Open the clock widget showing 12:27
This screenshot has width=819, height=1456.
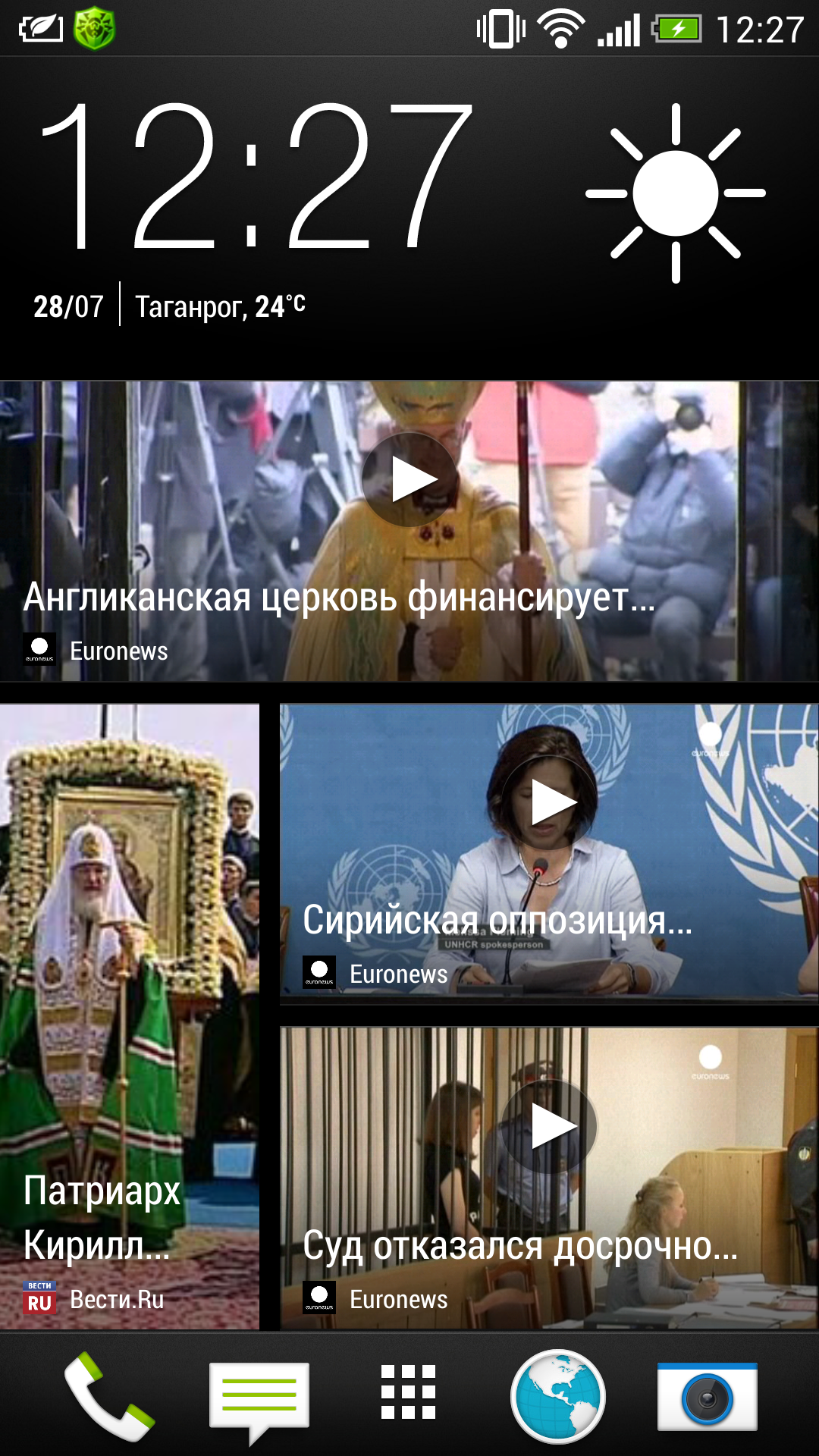coord(258,177)
